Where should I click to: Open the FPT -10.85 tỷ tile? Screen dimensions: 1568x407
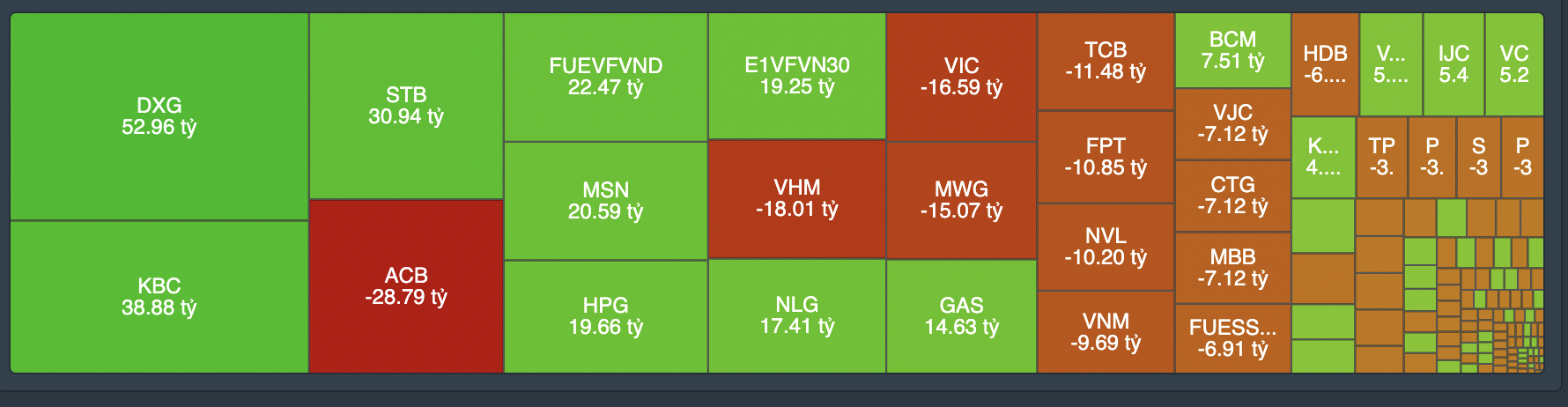(1106, 157)
